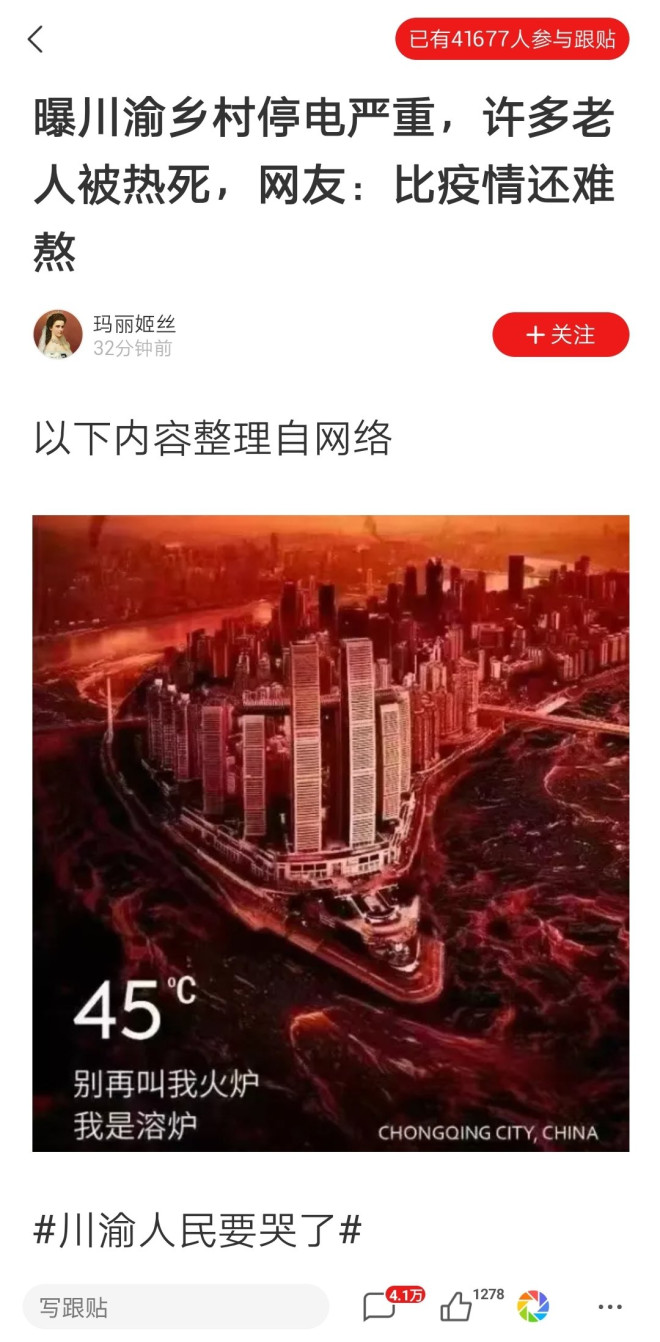This screenshot has width=660, height=1342.
Task: Open the 41677 participants comment thread badge
Action: tap(512, 40)
